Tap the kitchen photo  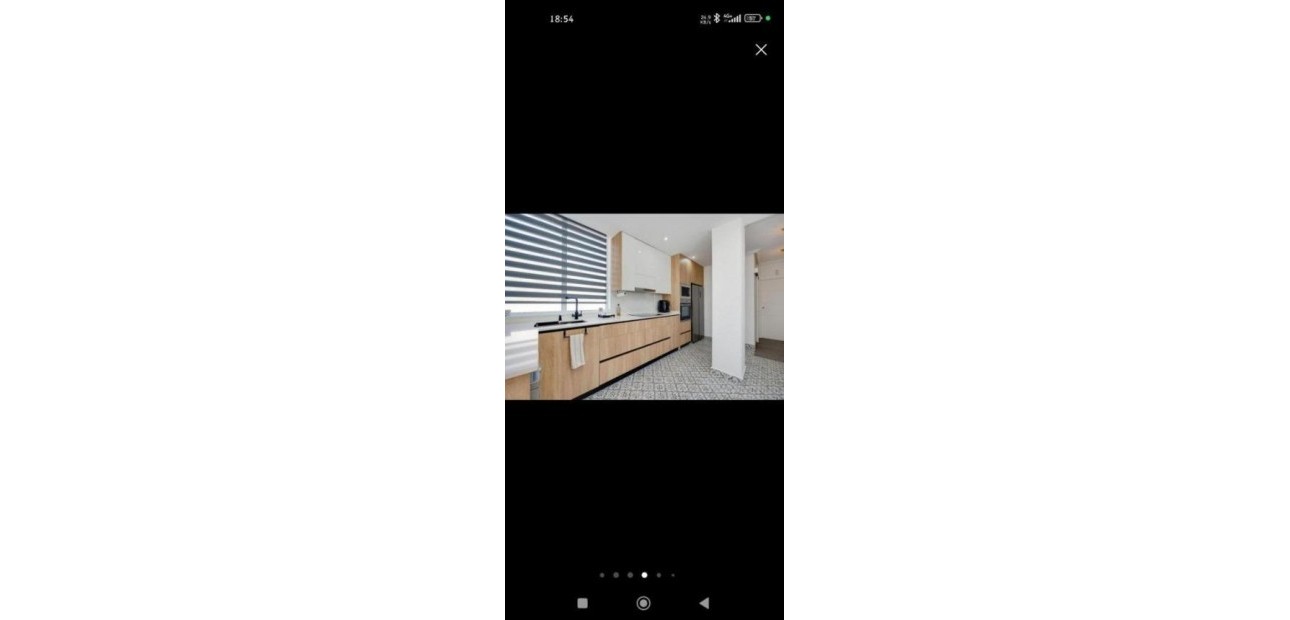click(644, 306)
